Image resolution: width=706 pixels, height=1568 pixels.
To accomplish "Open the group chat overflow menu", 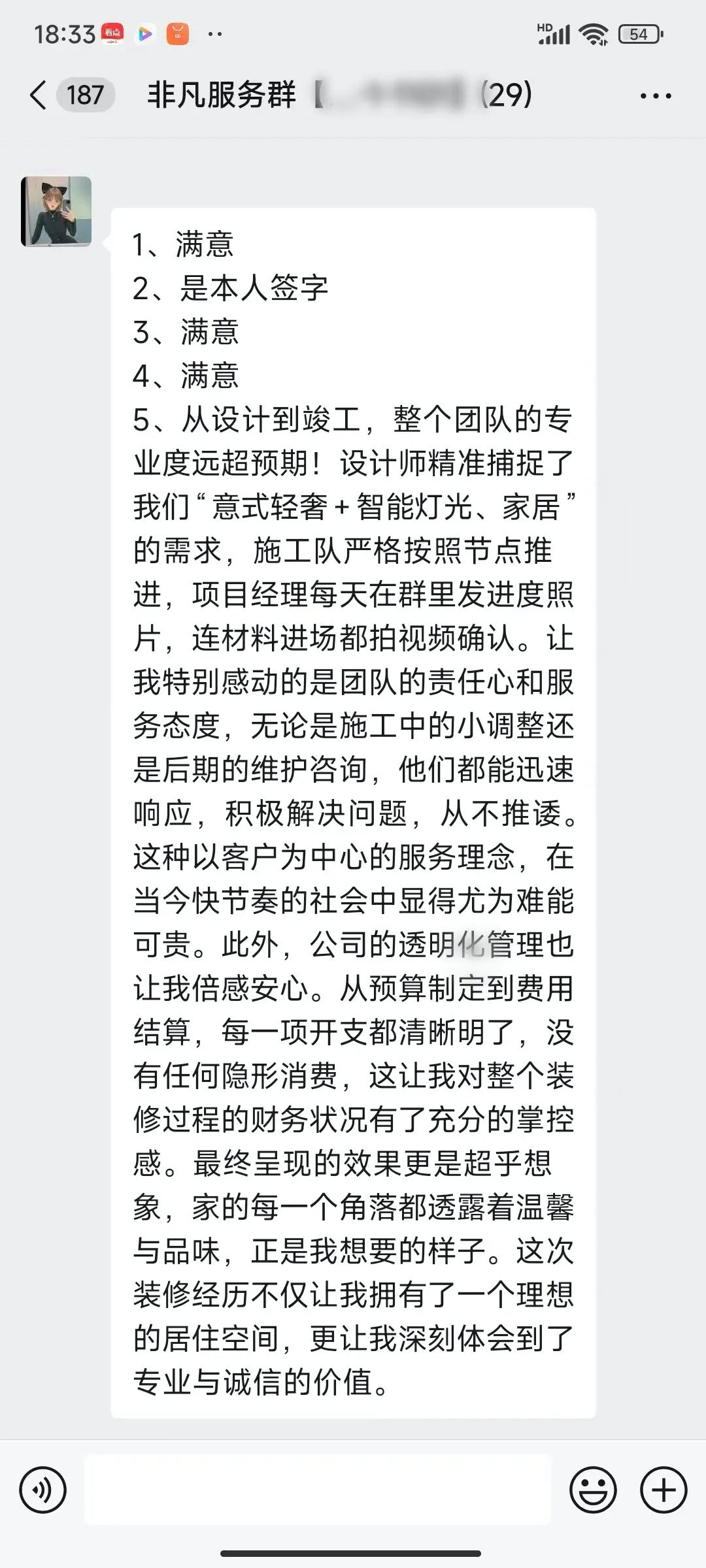I will (x=655, y=96).
